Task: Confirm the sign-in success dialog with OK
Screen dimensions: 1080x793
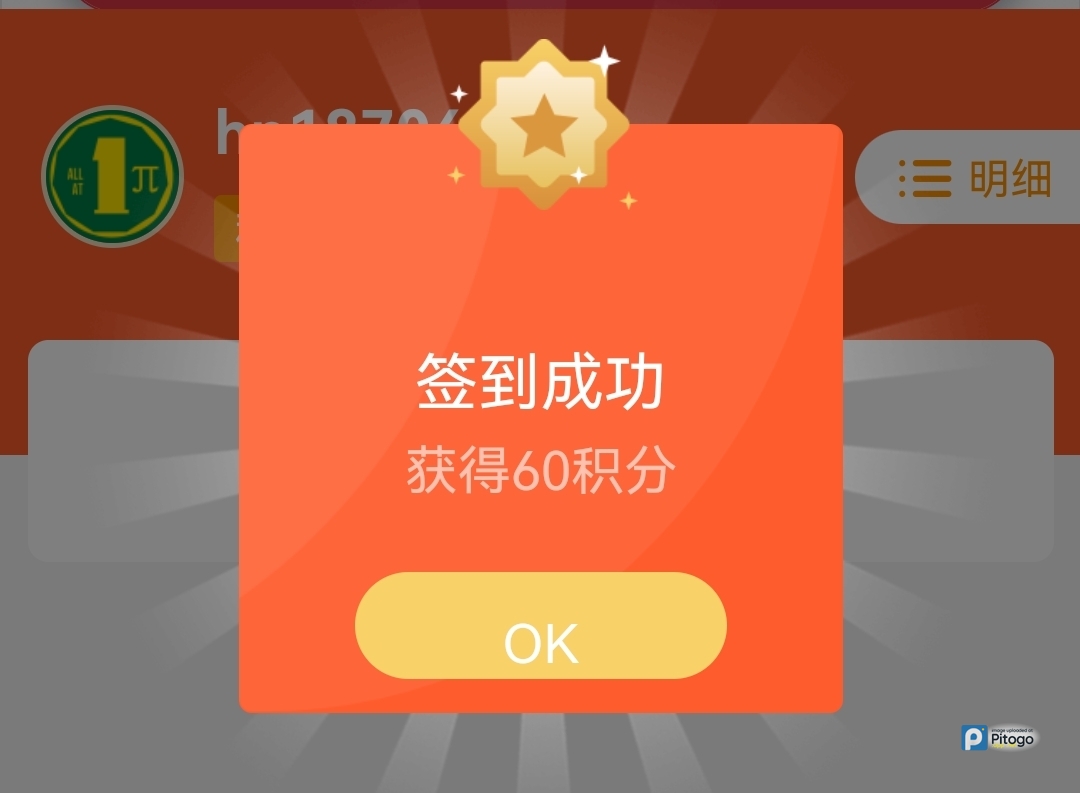Action: coord(540,627)
